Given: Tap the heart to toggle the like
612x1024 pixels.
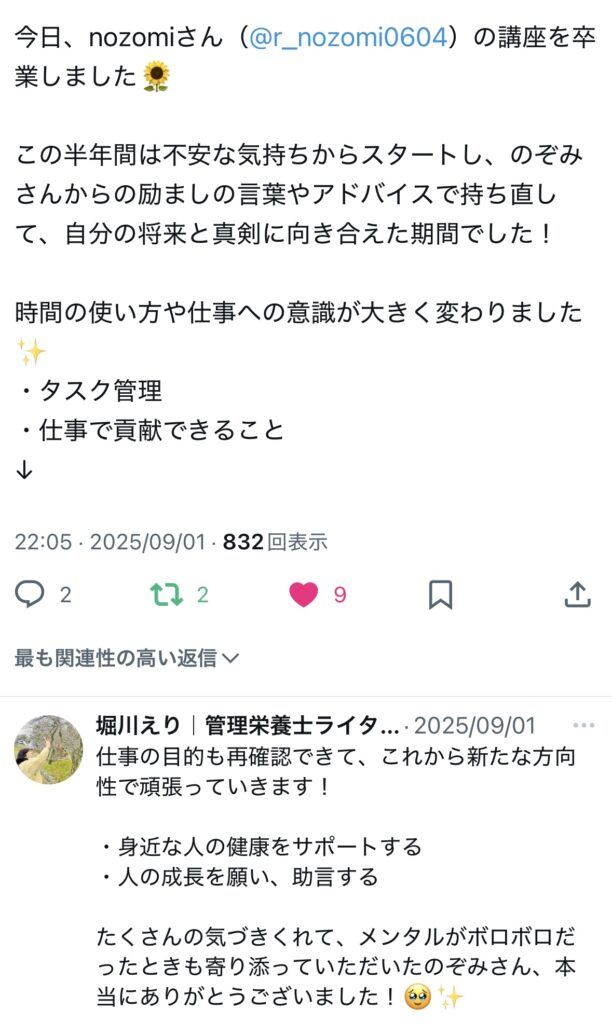Looking at the screenshot, I should 303,595.
